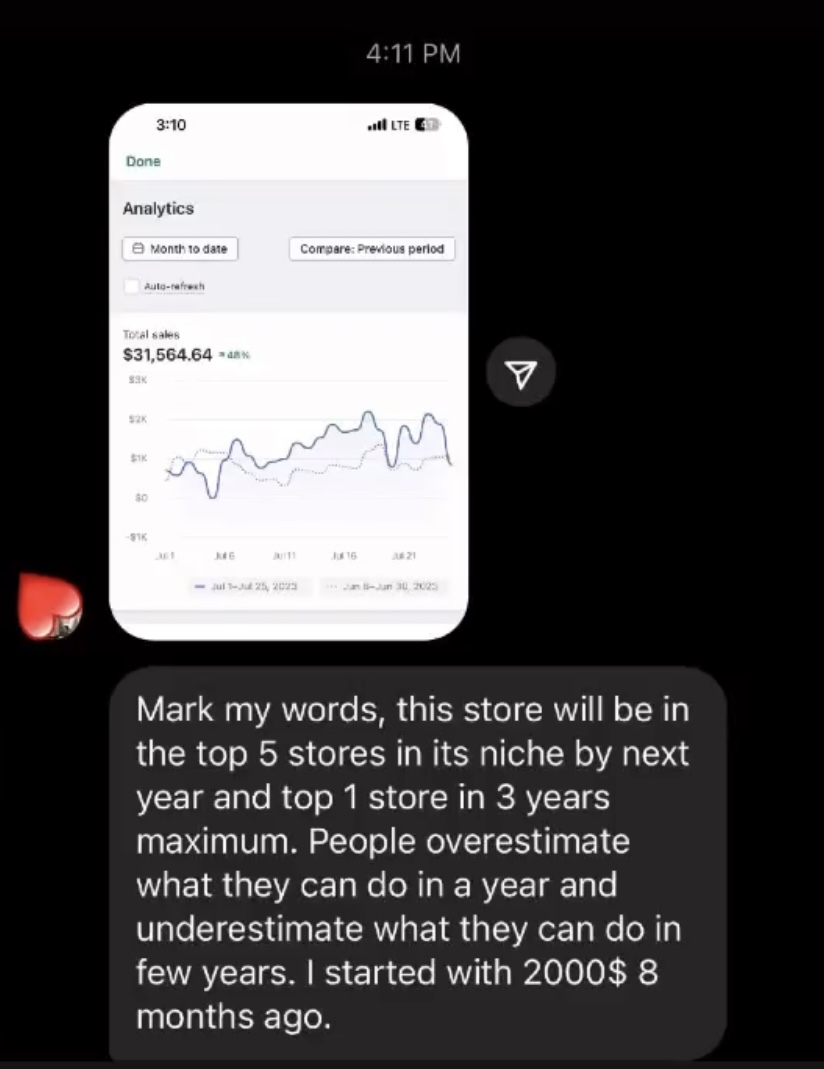824x1069 pixels.
Task: Open the sender's profile picture
Action: pos(49,605)
